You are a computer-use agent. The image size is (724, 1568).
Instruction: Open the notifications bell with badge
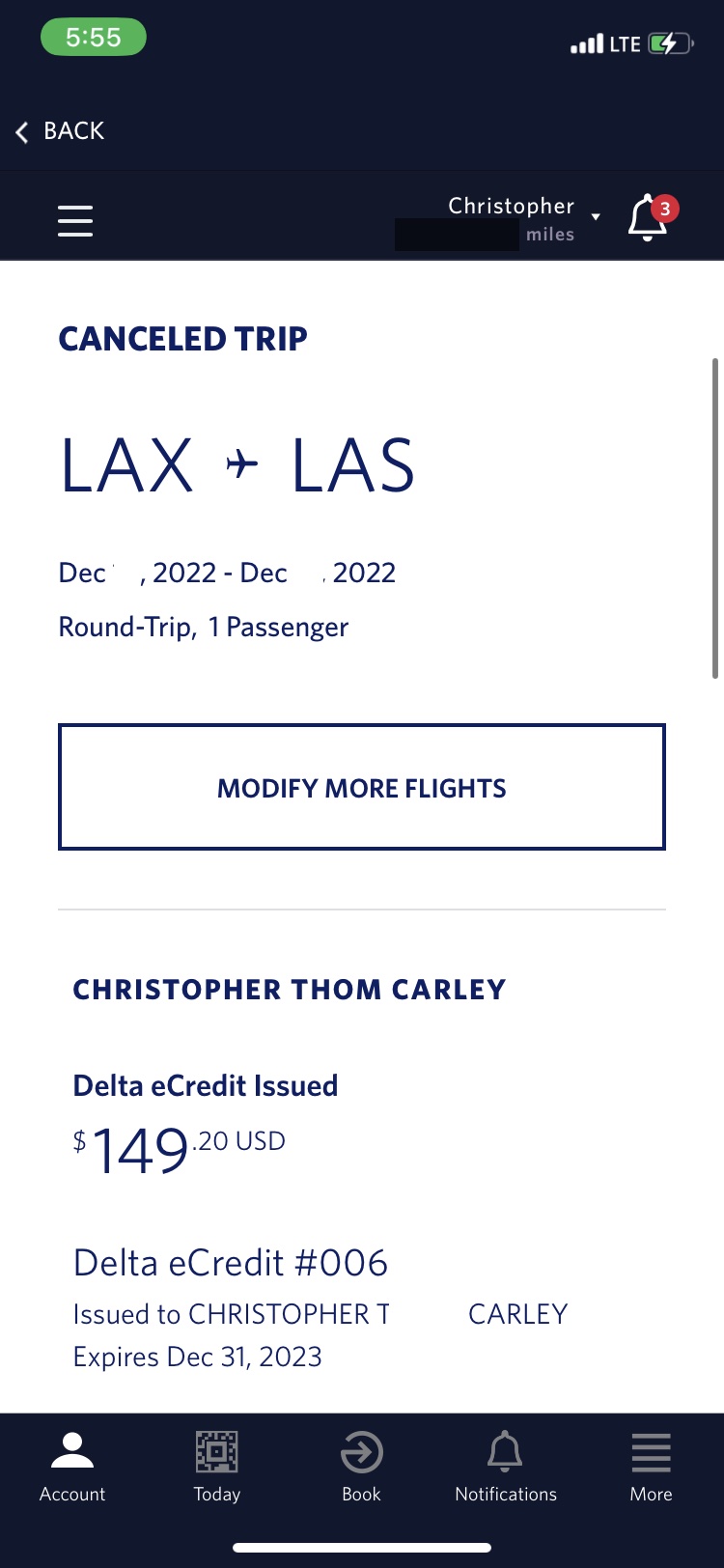(x=650, y=217)
